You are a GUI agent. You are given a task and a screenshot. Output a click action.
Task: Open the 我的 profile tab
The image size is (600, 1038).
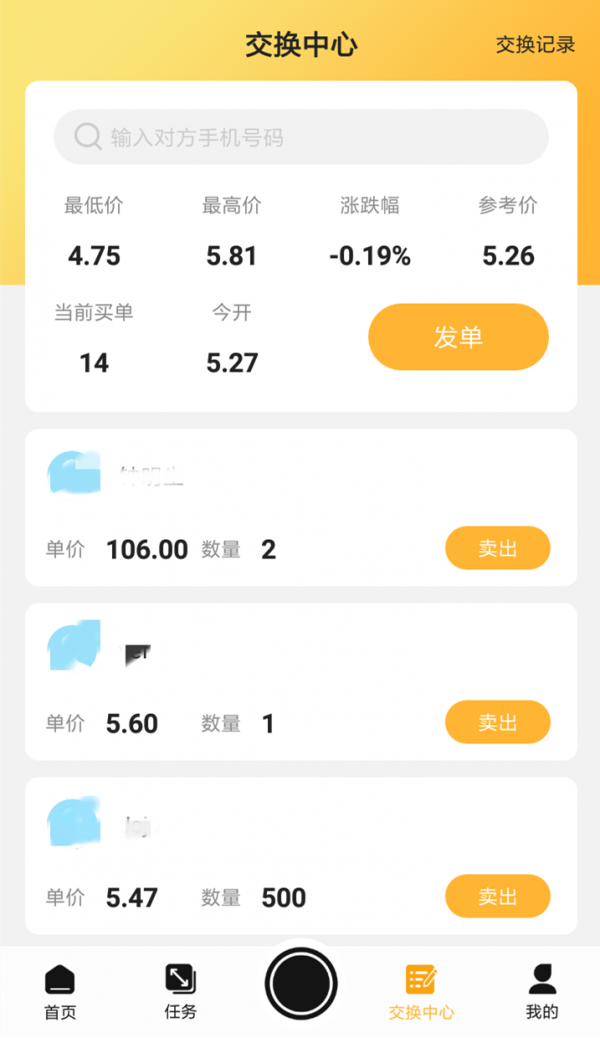tap(542, 991)
